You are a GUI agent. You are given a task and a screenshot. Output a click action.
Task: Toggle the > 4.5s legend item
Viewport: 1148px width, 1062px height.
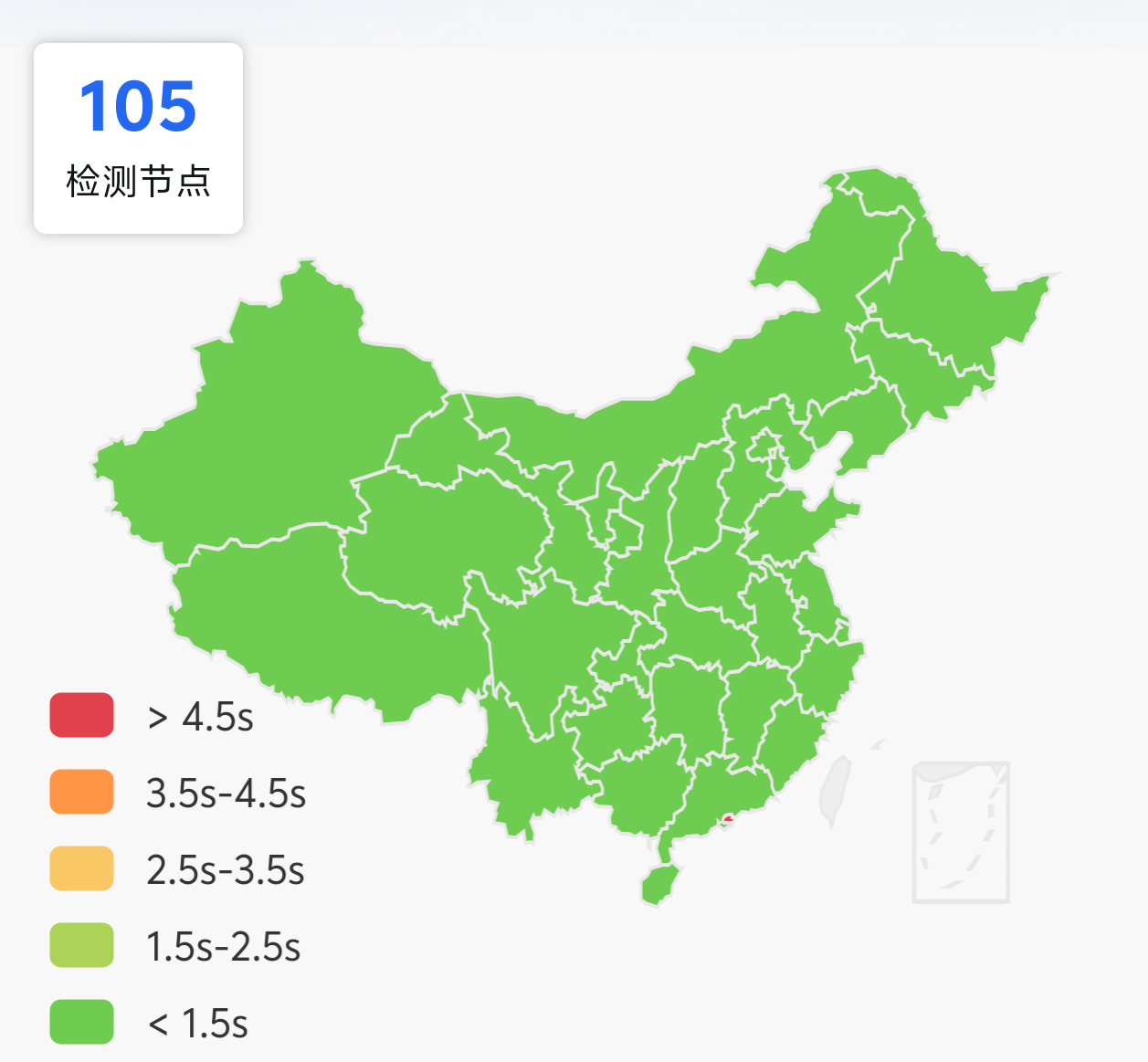click(82, 716)
